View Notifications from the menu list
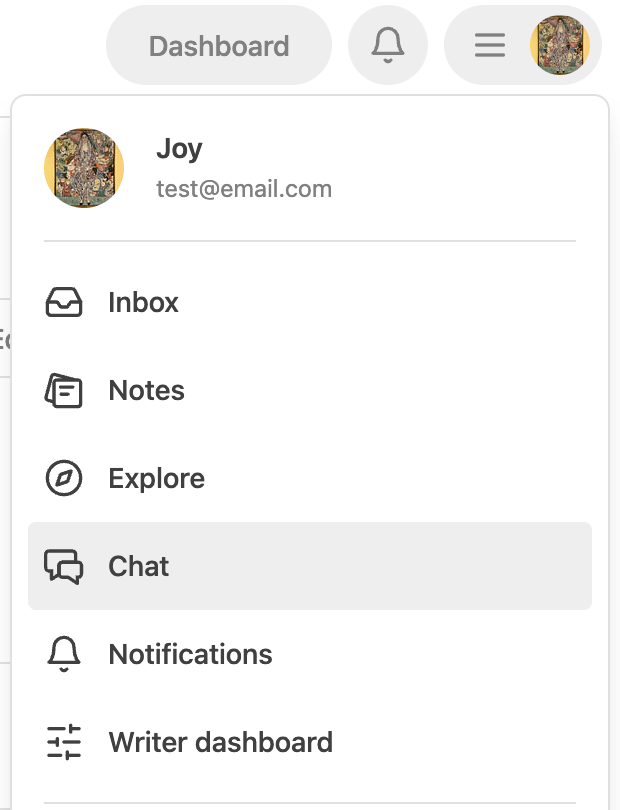 pos(190,655)
